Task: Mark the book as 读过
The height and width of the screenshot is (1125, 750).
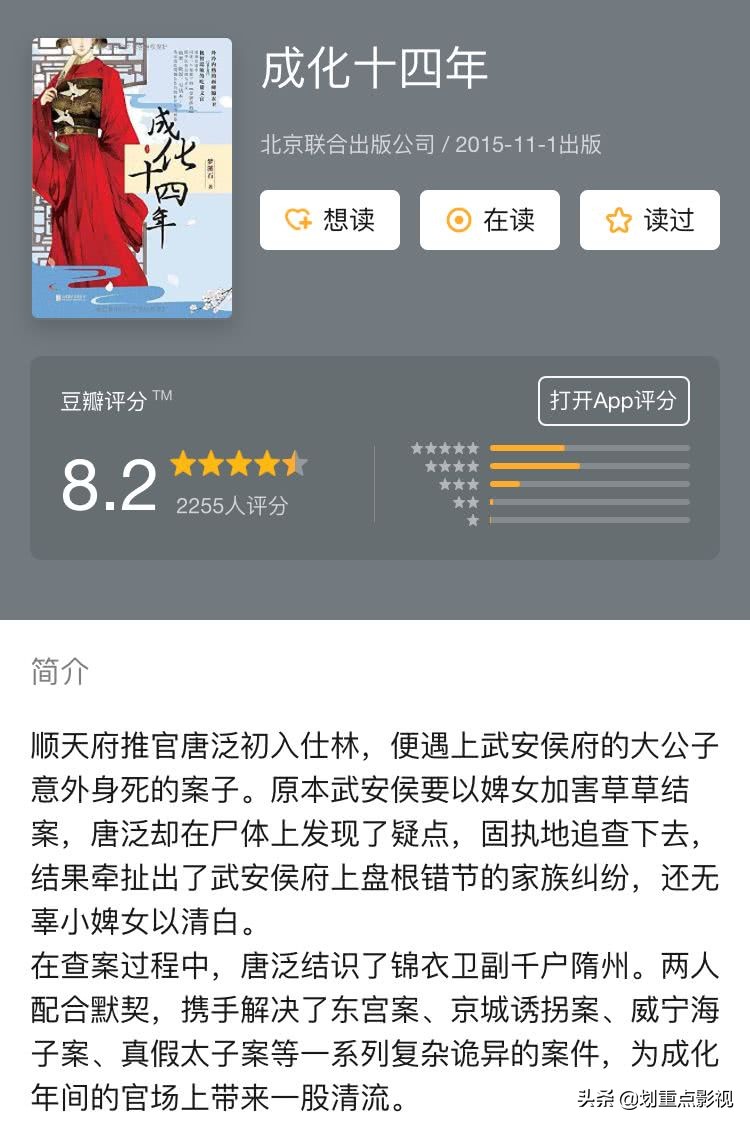Action: (648, 220)
